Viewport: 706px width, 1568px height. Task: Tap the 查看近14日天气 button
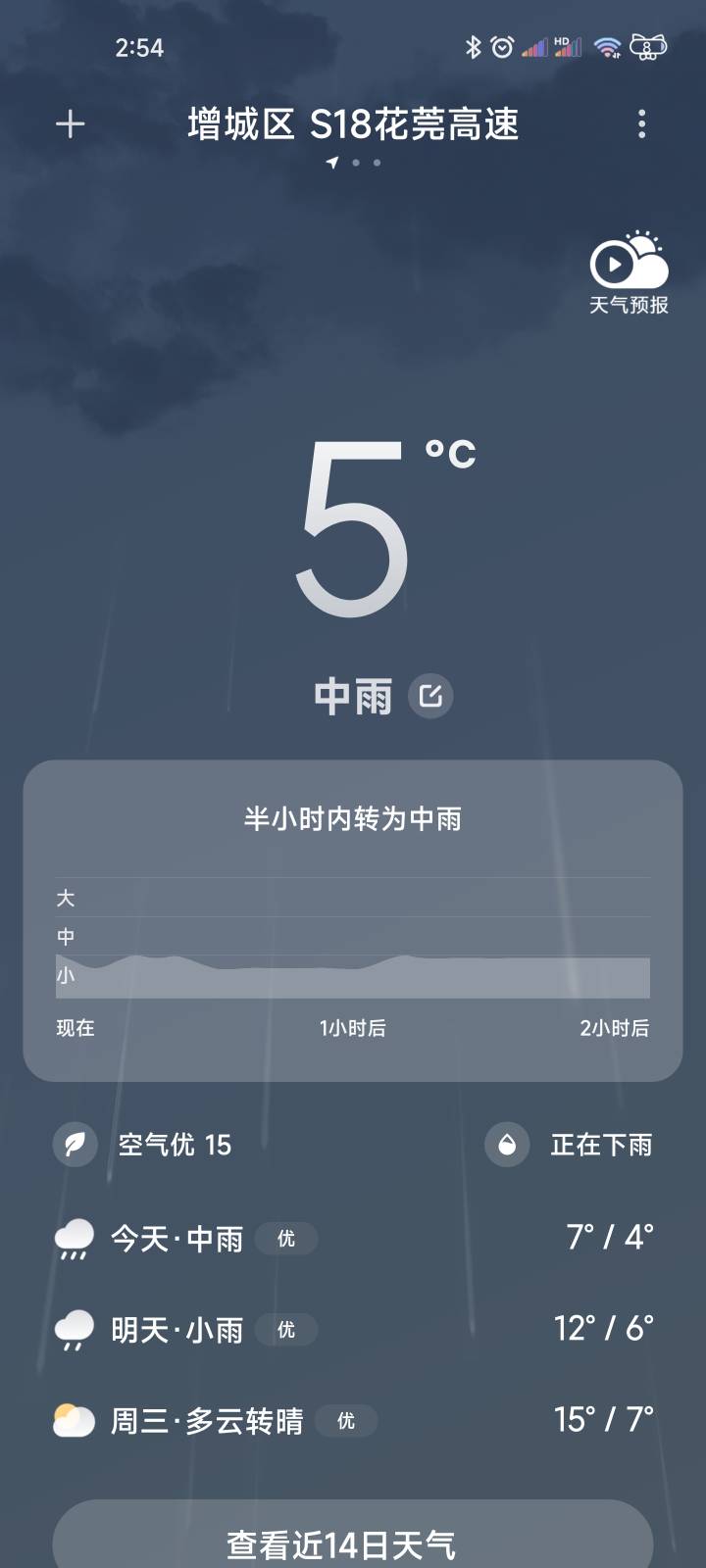(353, 1543)
